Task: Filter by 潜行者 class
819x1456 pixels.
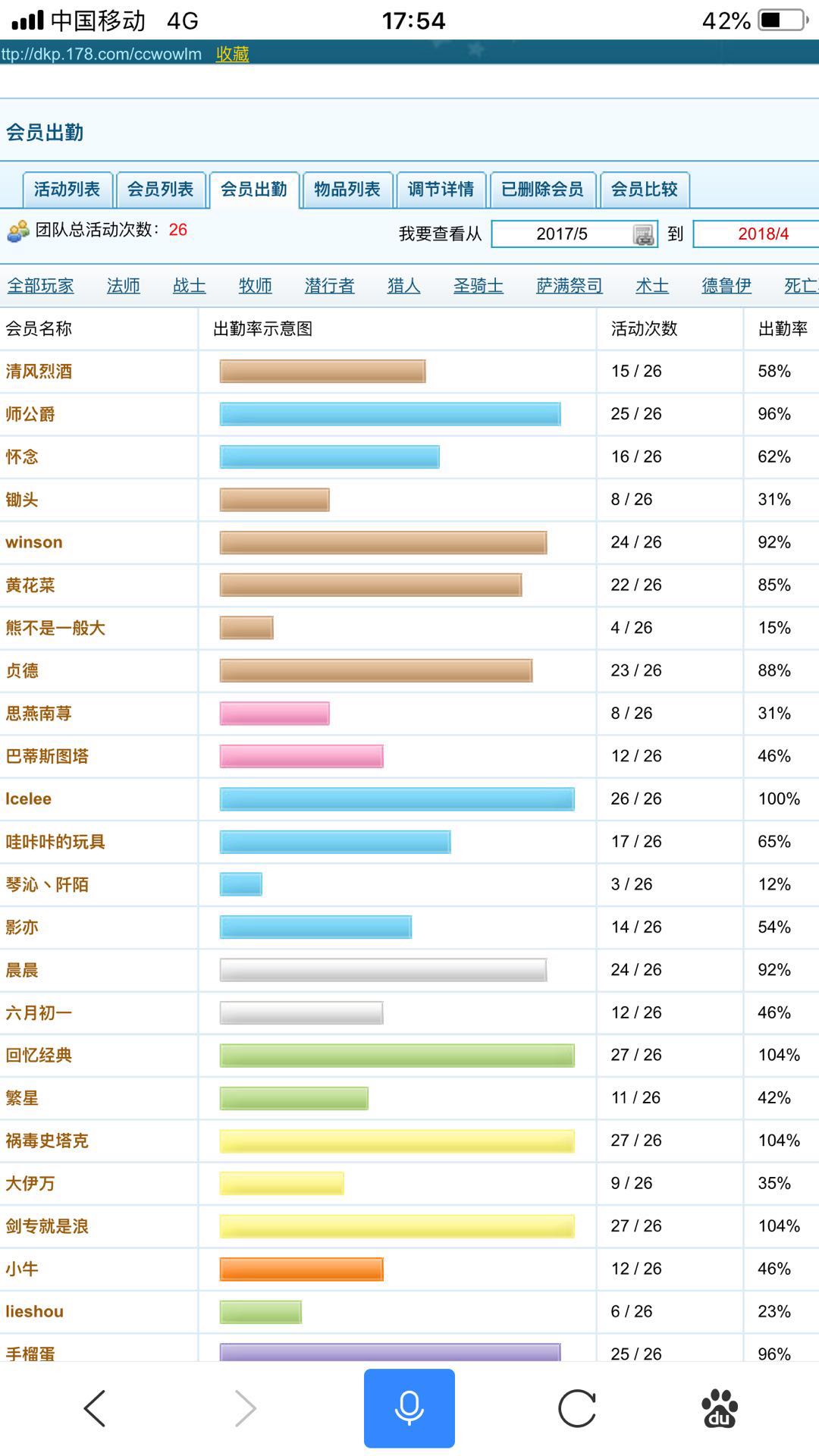Action: (x=330, y=286)
